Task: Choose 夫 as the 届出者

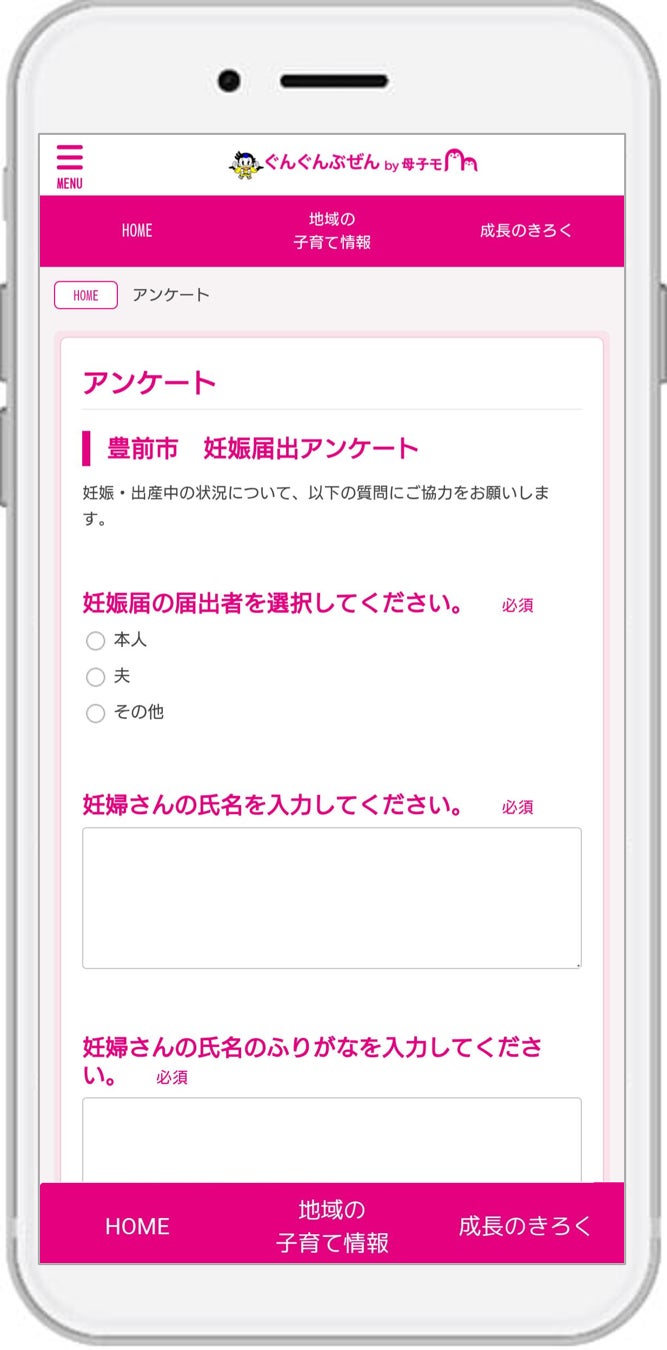Action: click(95, 677)
